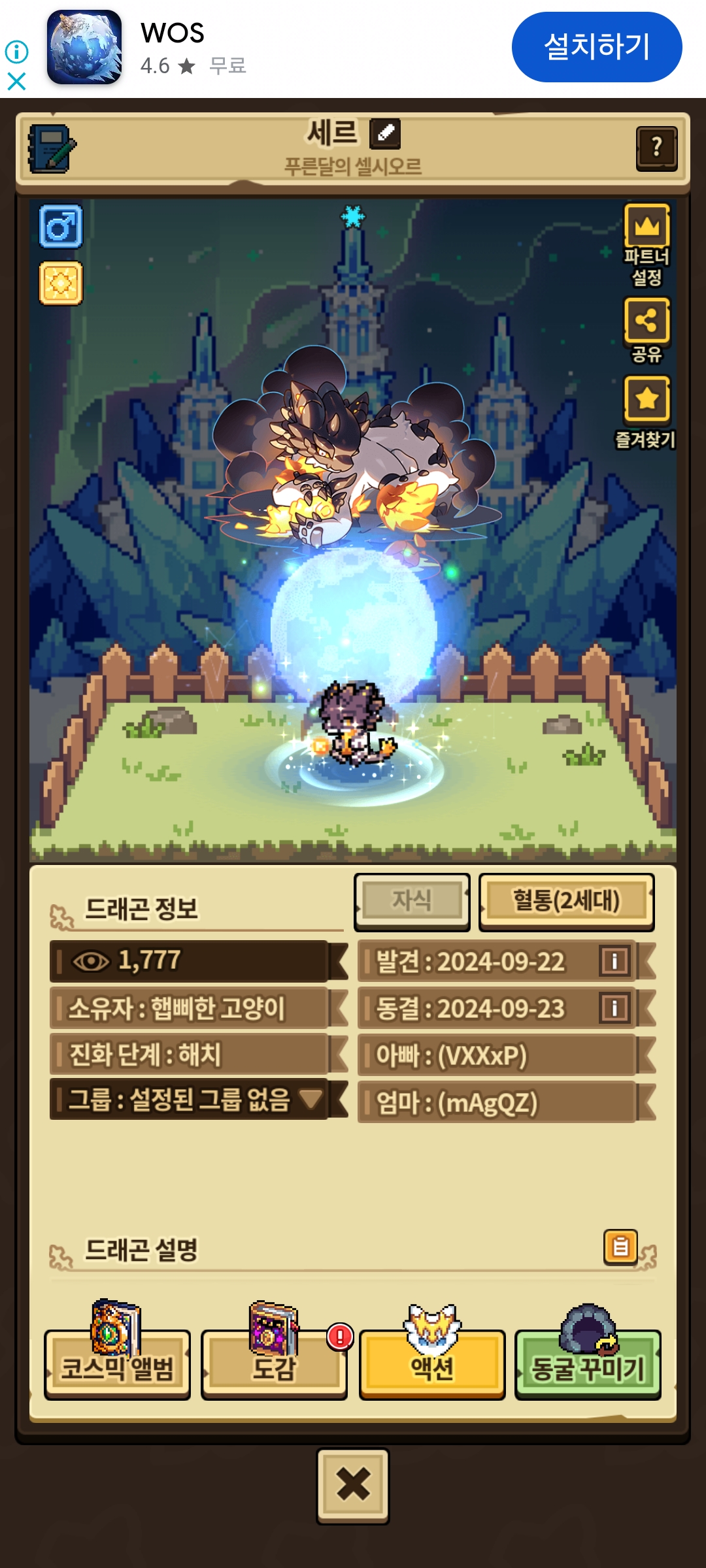Image resolution: width=706 pixels, height=1568 pixels.
Task: Open the 도감 encyclopedia
Action: point(274,1365)
